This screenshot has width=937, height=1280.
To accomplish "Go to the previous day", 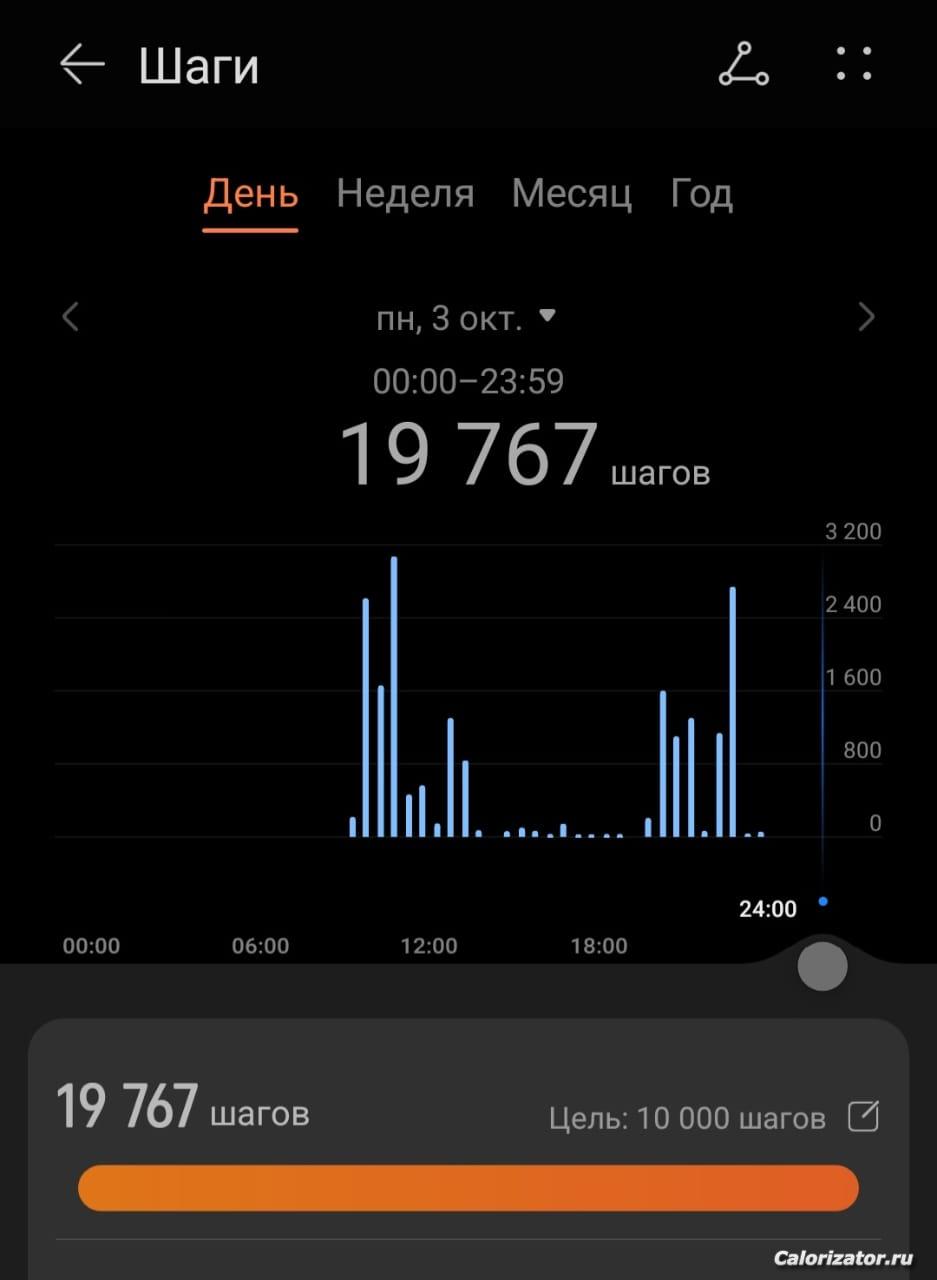I will point(70,318).
